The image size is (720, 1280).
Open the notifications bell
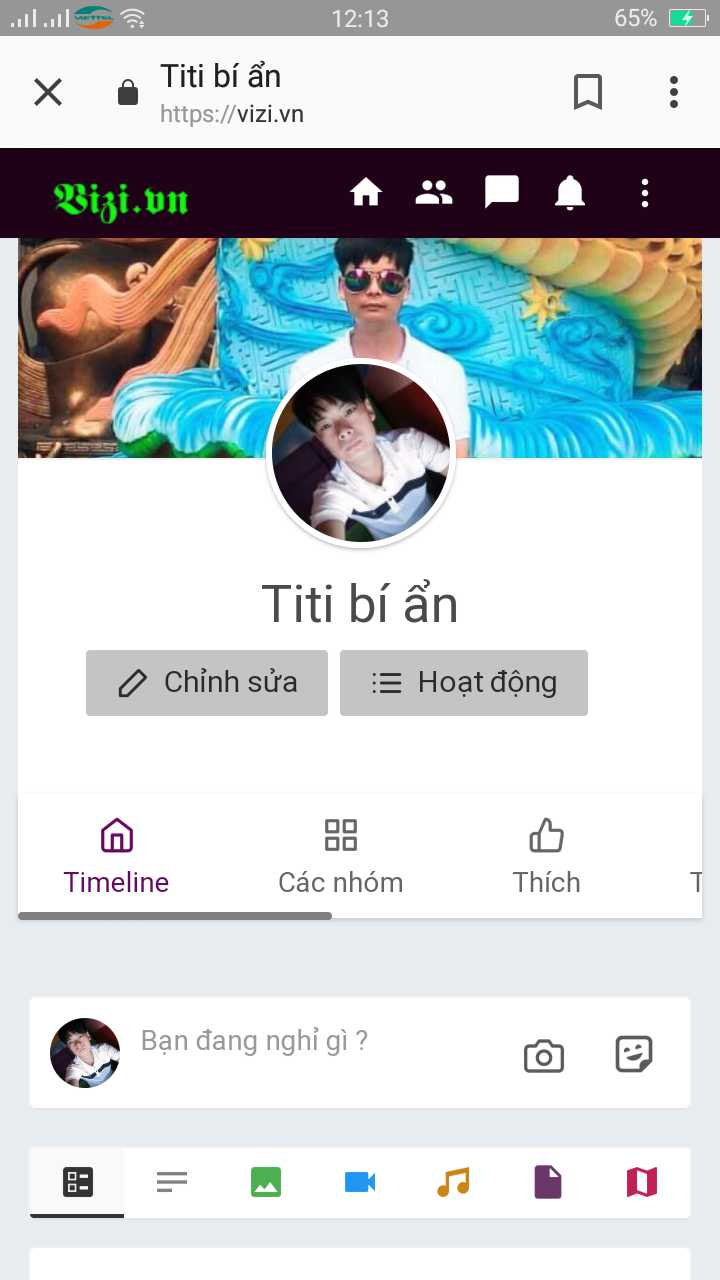point(570,192)
